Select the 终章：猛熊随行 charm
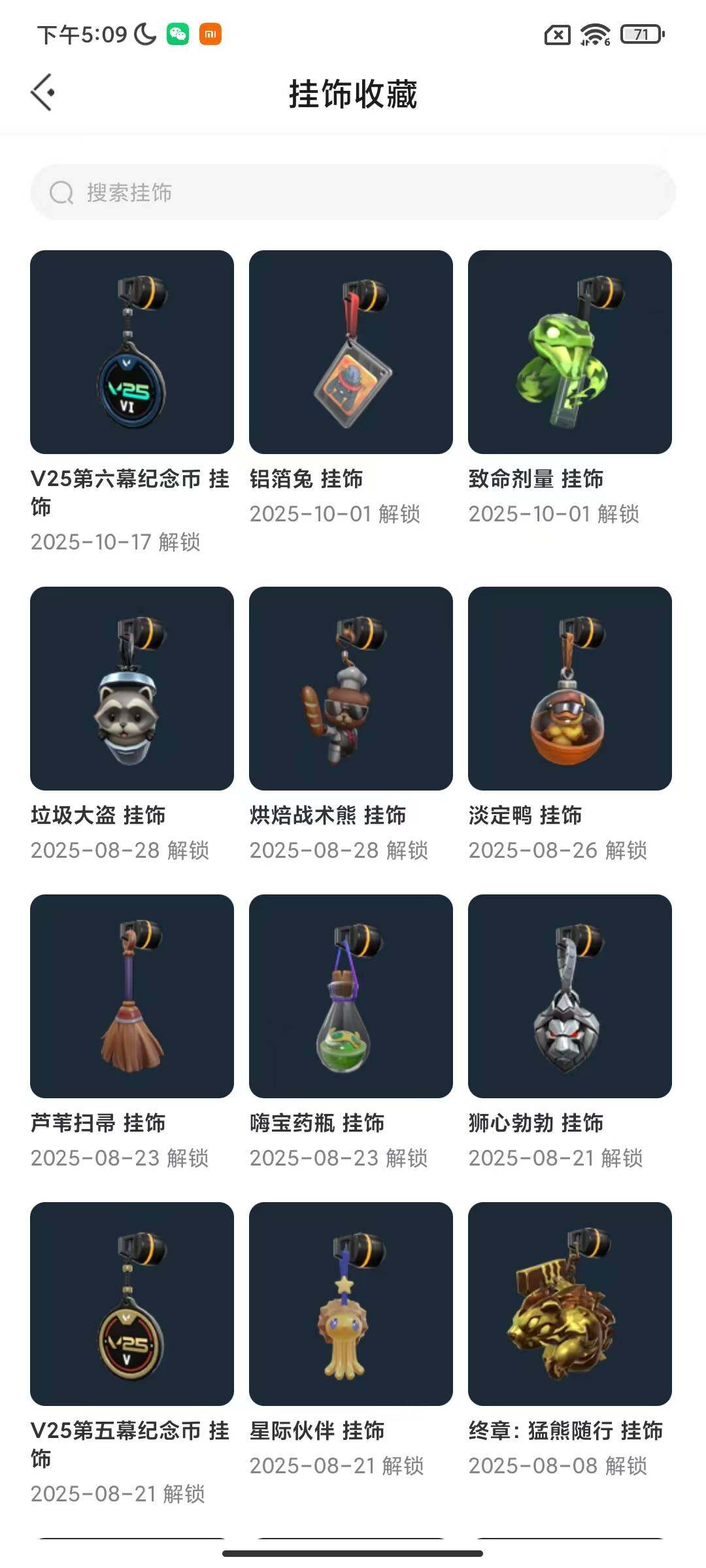 tap(570, 1304)
